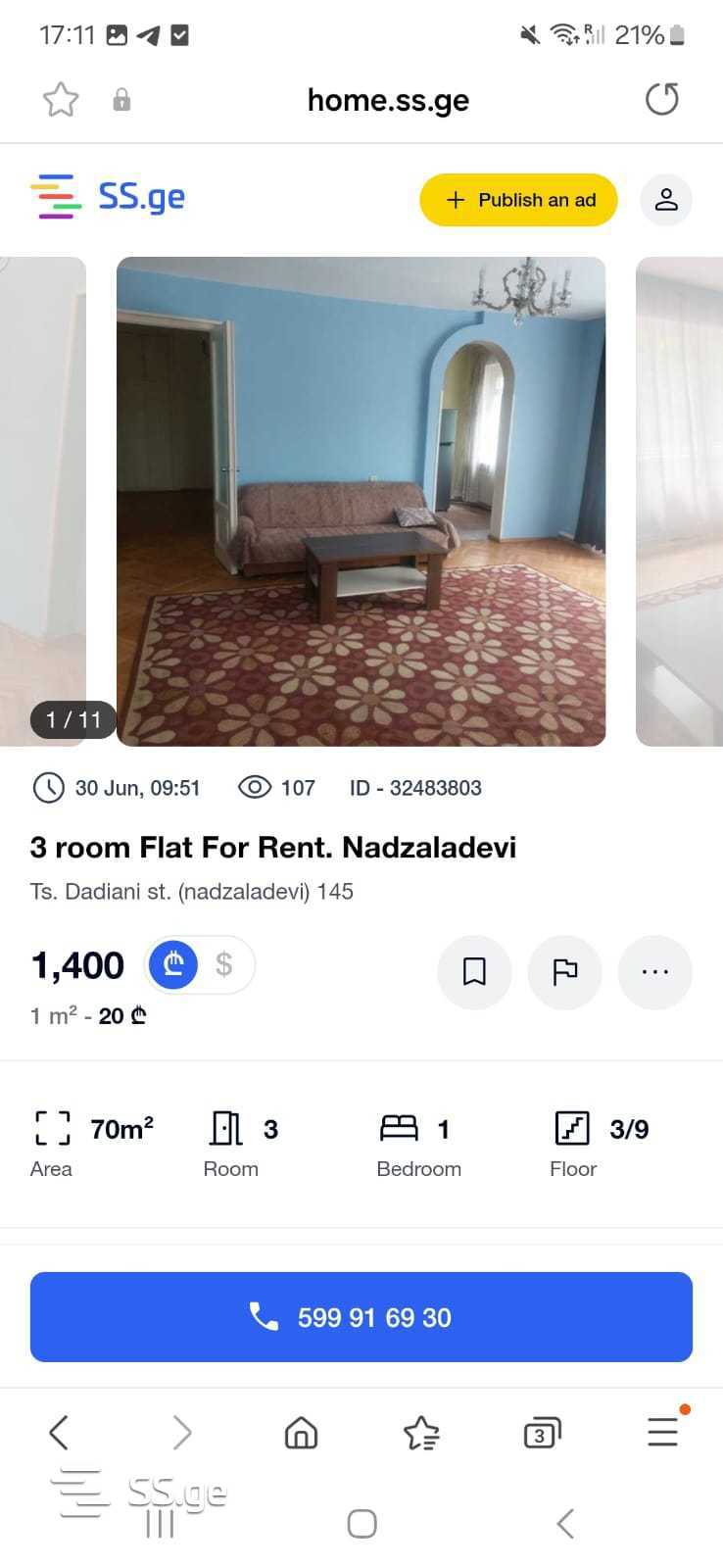The width and height of the screenshot is (723, 1568).
Task: Open the three-dot more options
Action: pos(654,972)
